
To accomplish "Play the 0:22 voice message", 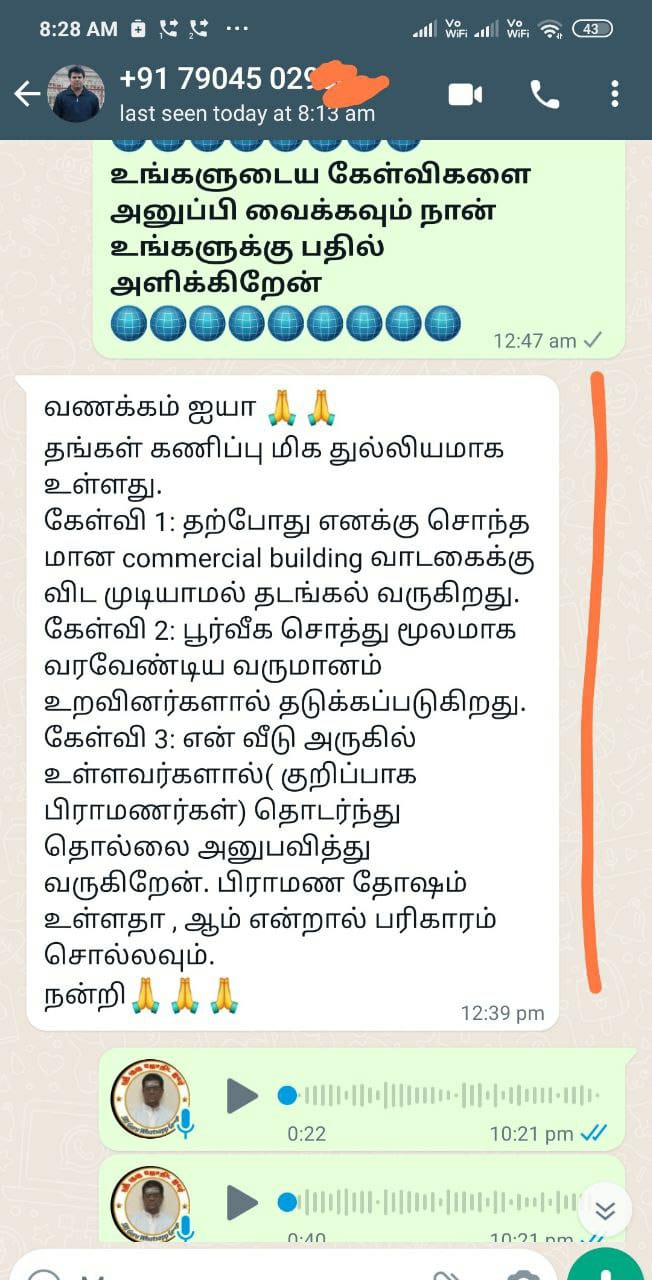I will [242, 1096].
